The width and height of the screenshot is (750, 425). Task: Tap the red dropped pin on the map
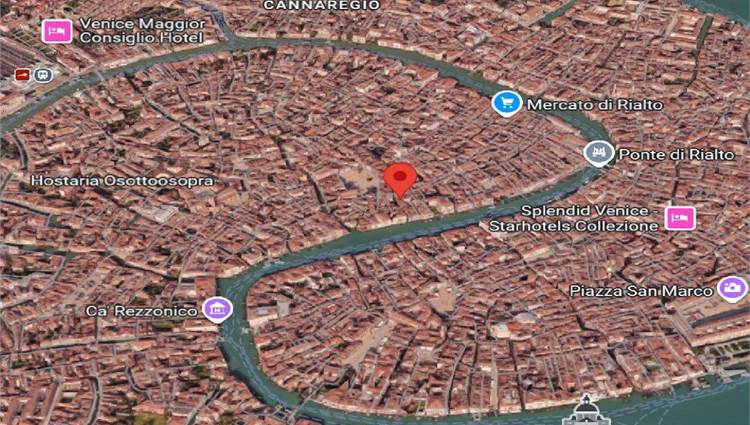[x=400, y=180]
